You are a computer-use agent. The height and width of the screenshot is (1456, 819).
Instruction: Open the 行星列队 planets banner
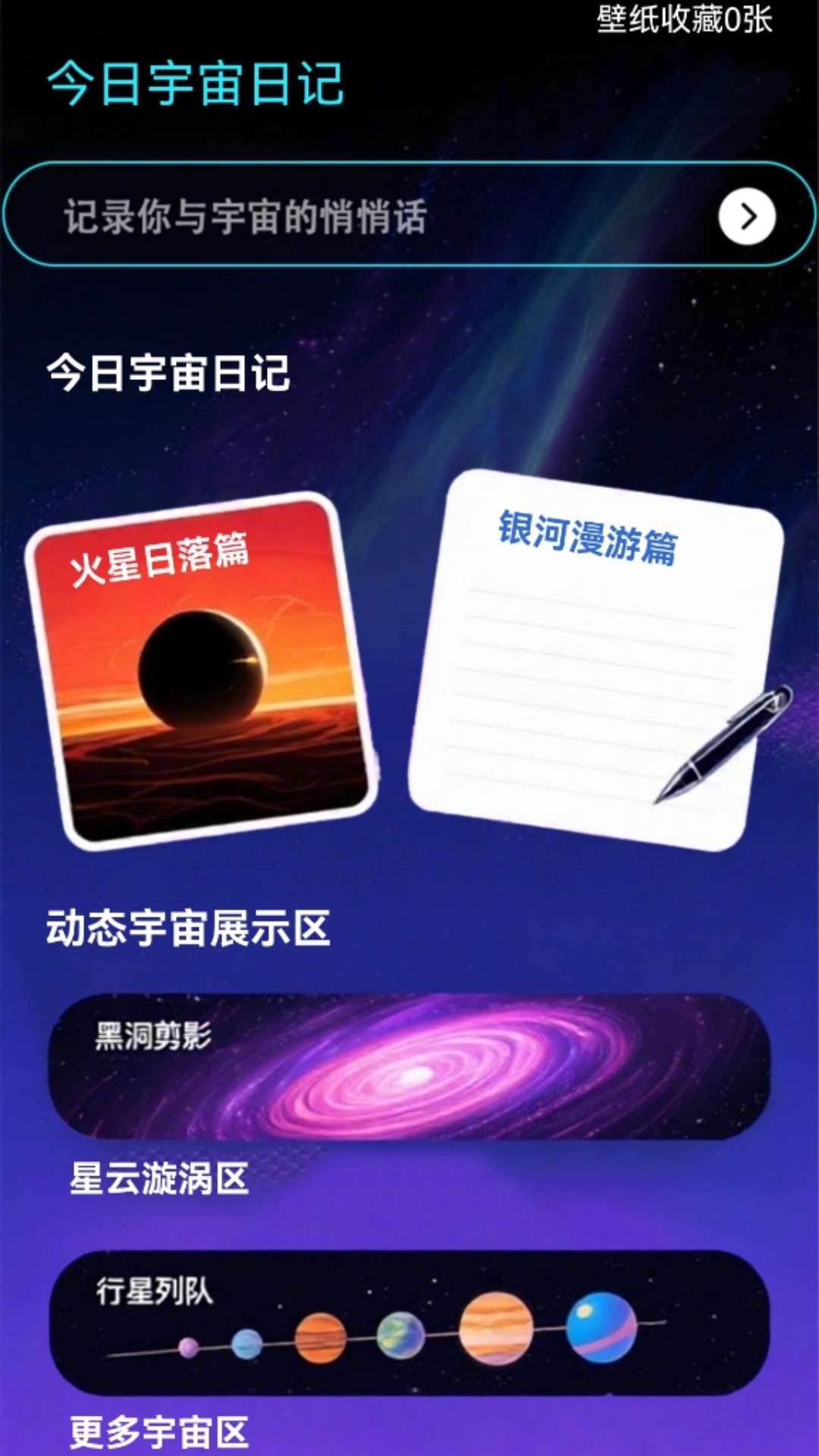[x=409, y=1323]
